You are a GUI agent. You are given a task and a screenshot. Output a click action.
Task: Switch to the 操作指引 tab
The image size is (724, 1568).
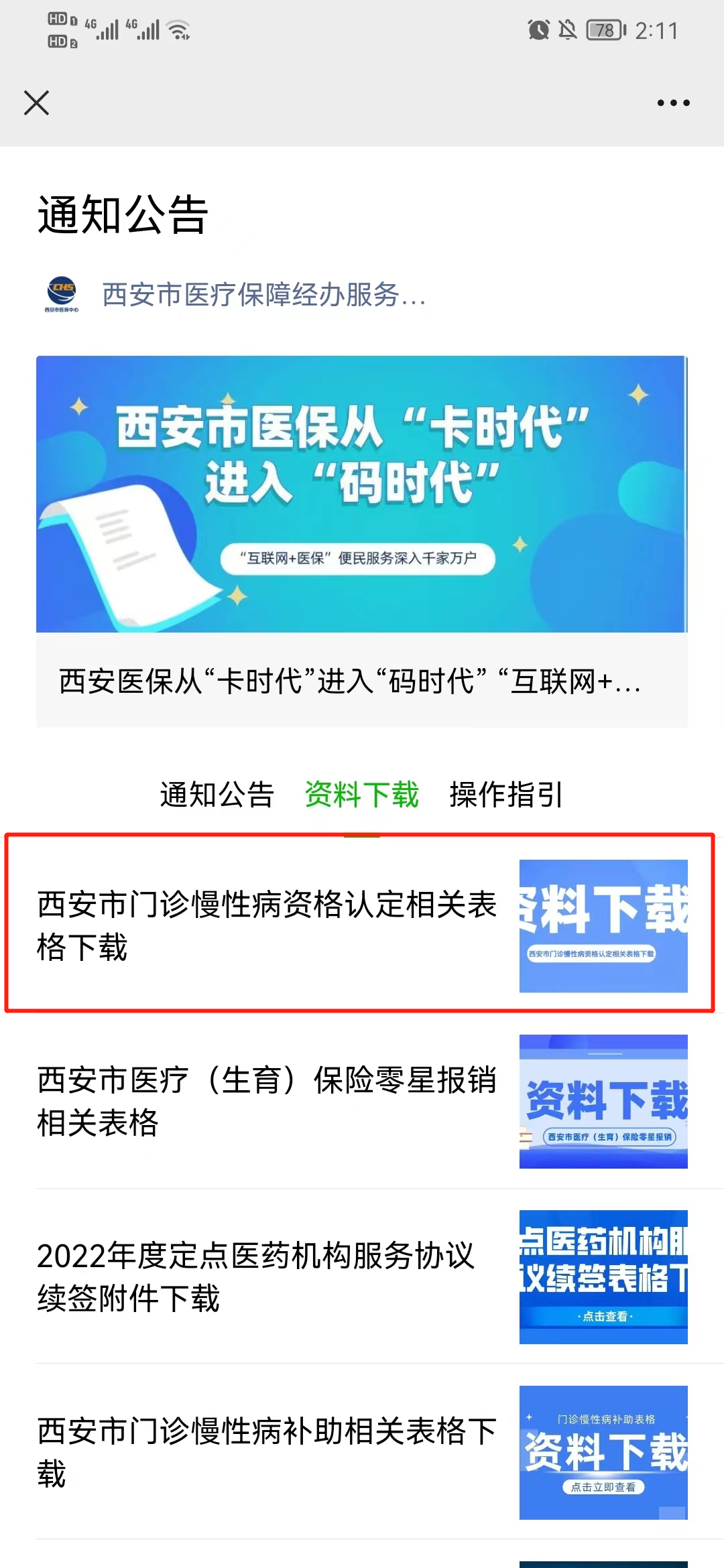[506, 795]
